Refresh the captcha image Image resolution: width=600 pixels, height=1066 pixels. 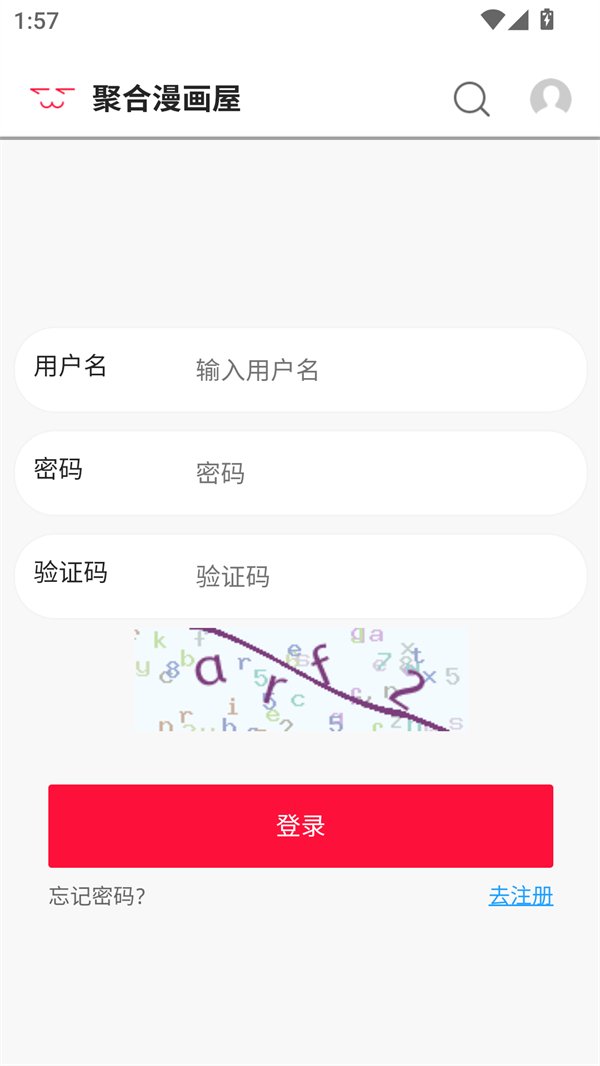[300, 680]
